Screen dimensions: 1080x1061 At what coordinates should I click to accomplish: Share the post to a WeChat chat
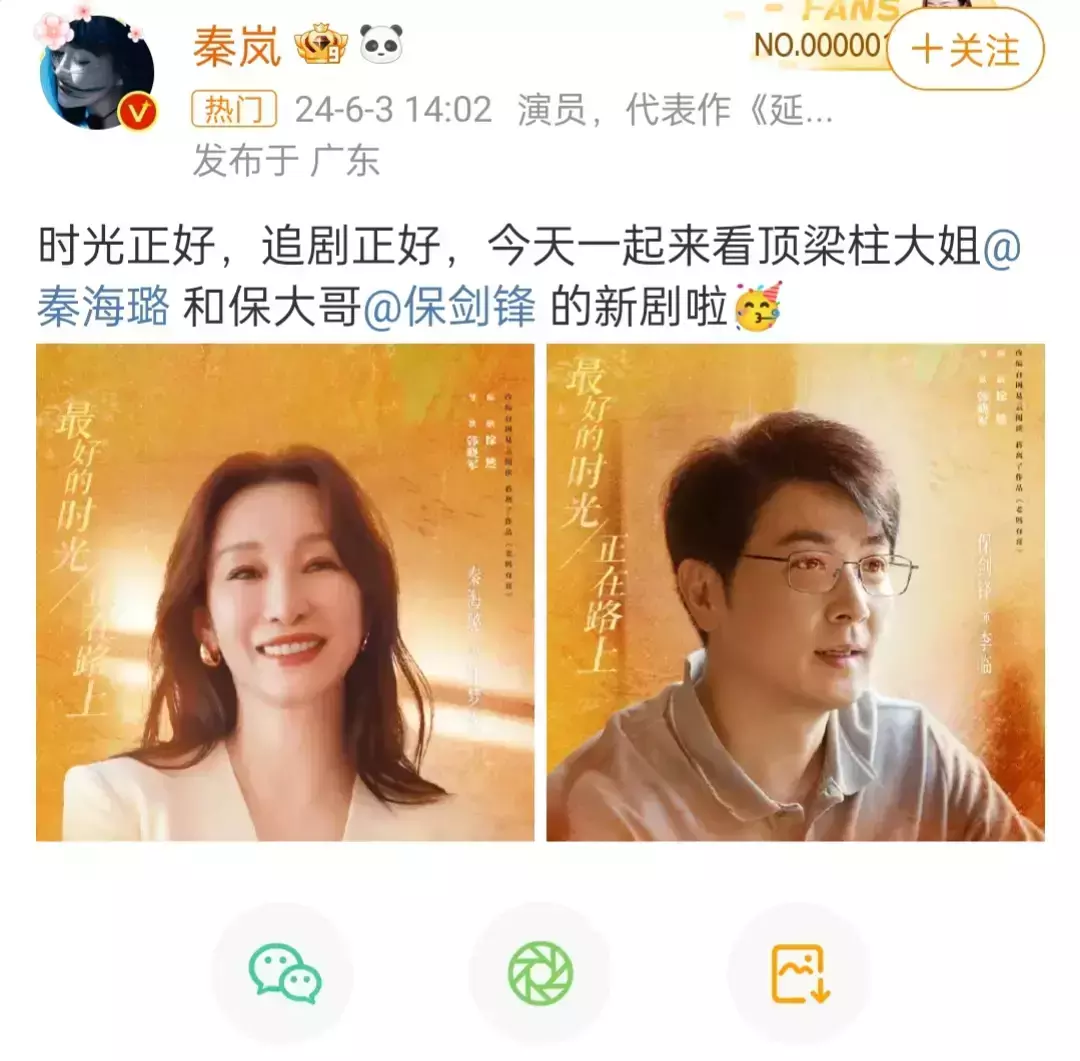pos(285,973)
